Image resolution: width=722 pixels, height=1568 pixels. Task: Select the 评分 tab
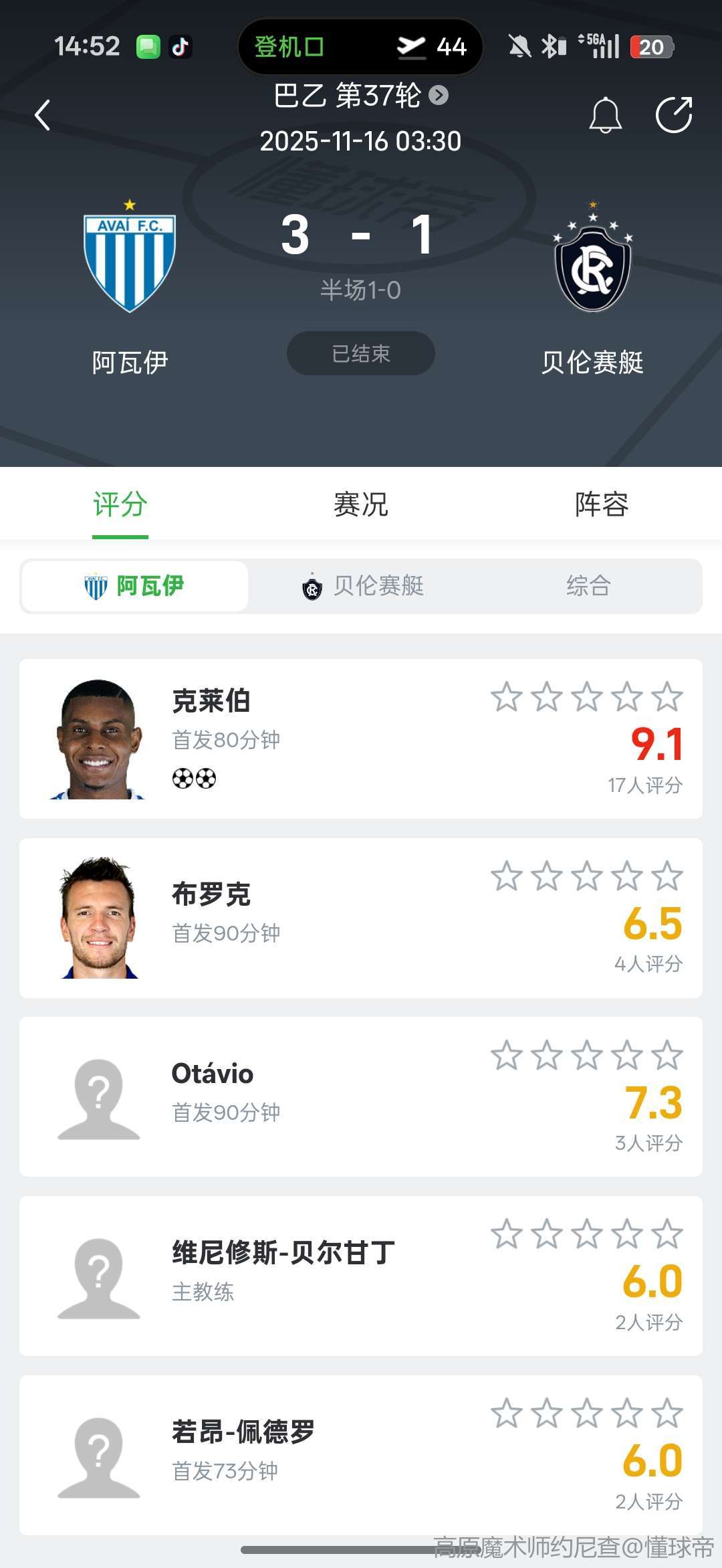[x=120, y=504]
